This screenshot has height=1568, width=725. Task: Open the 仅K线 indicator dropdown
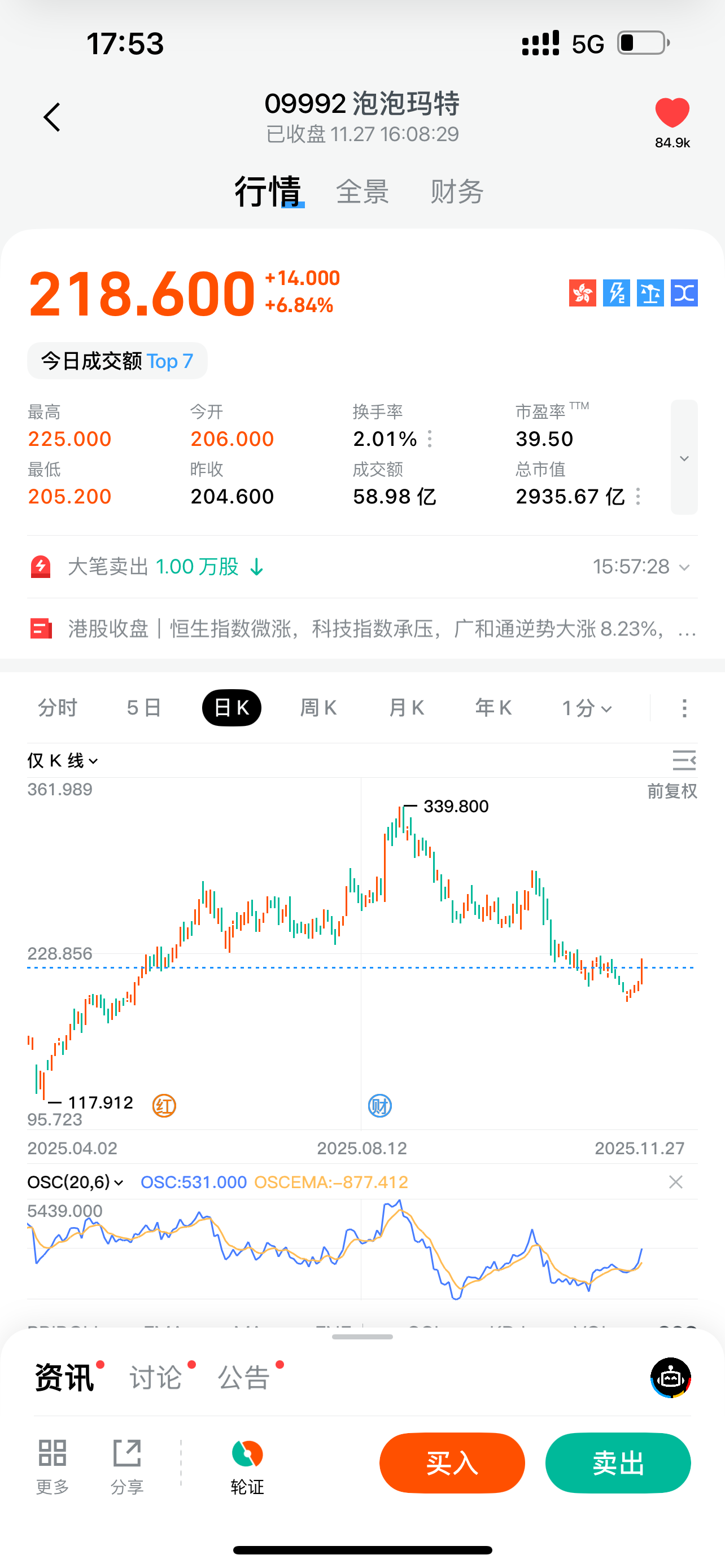click(x=63, y=761)
